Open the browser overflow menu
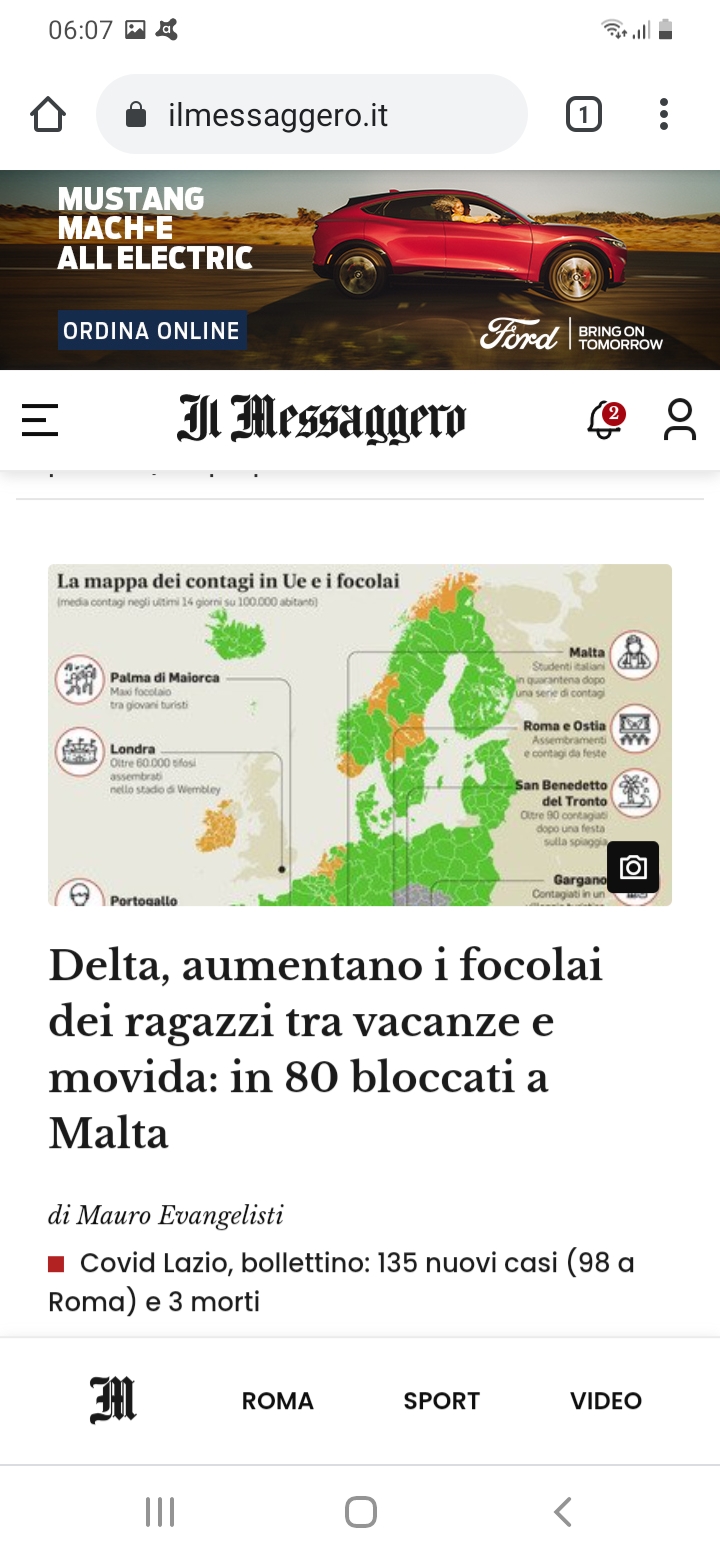Screen dimensions: 720x1560 [663, 115]
